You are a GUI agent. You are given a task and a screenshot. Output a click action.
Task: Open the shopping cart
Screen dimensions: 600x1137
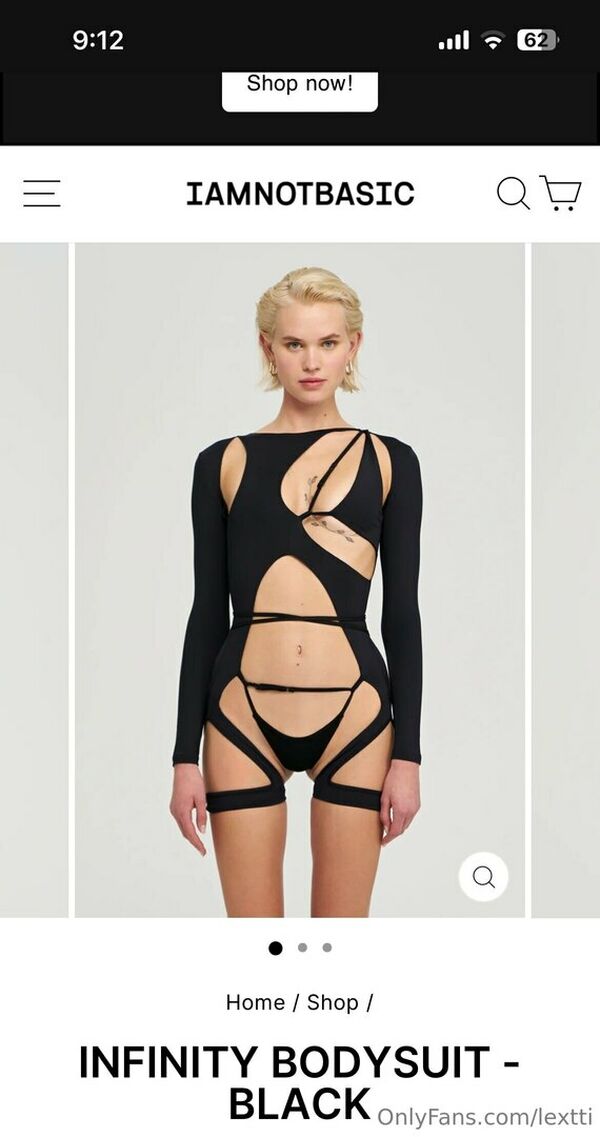pyautogui.click(x=561, y=193)
